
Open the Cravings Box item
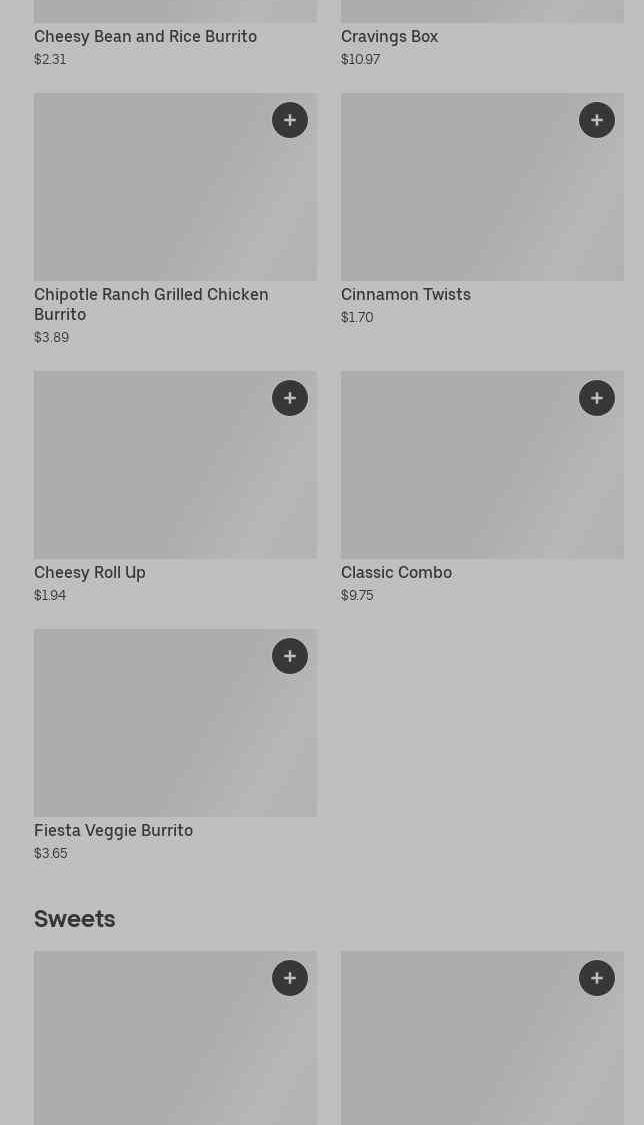click(x=389, y=36)
